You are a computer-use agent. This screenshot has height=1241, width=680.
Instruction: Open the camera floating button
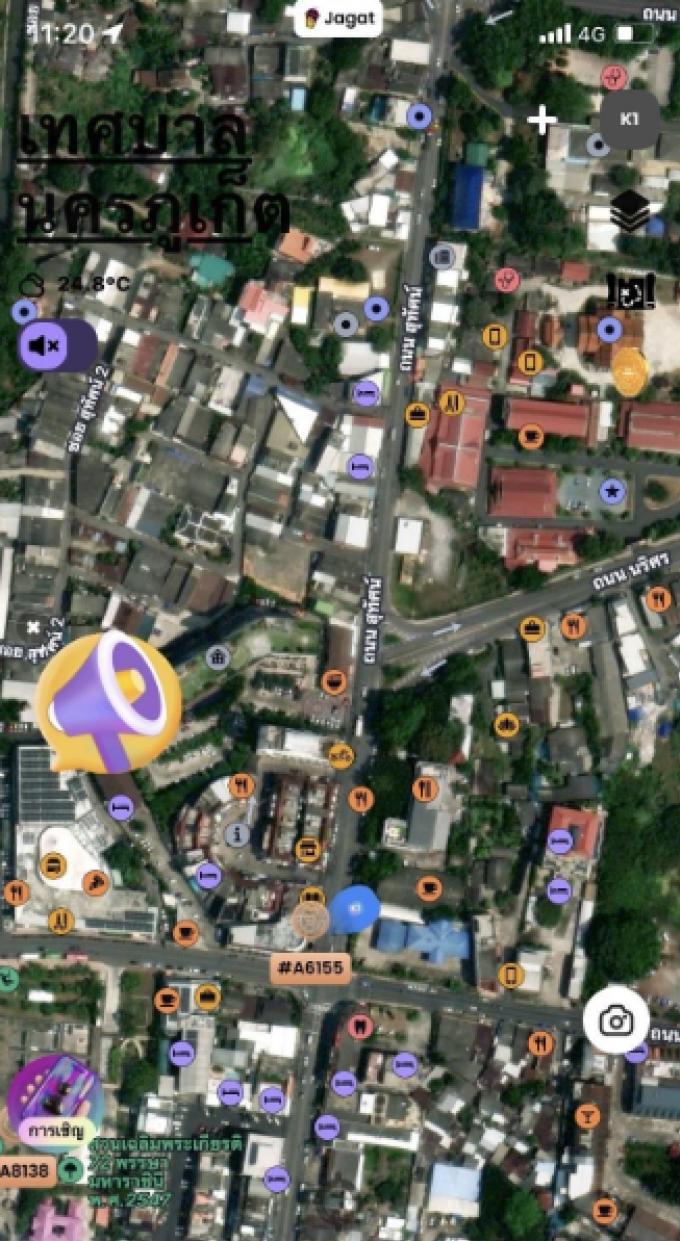pyautogui.click(x=617, y=1020)
